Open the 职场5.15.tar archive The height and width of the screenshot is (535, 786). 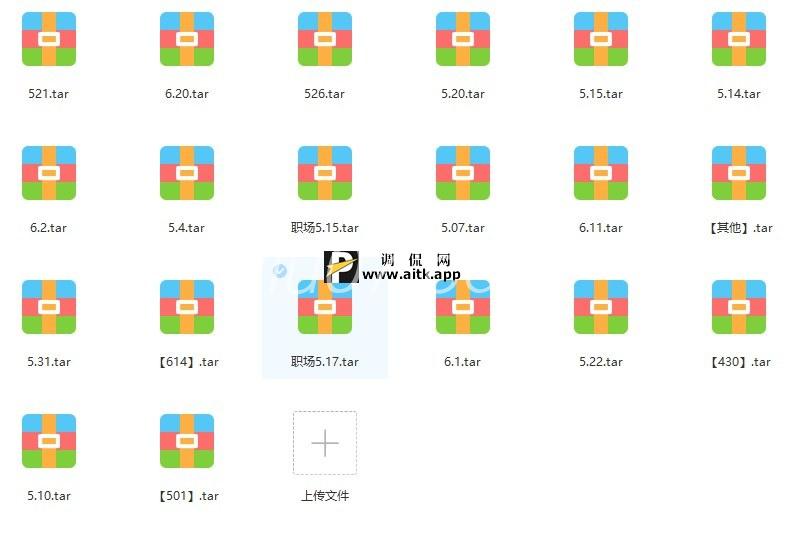(324, 174)
